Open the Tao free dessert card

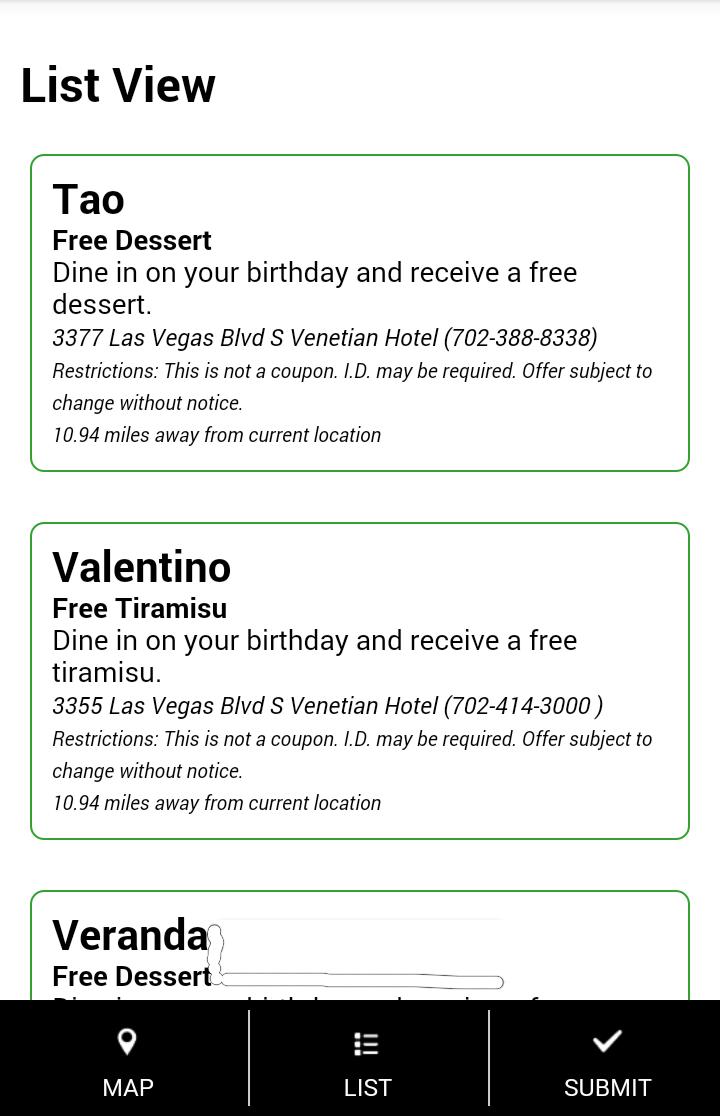pyautogui.click(x=360, y=312)
